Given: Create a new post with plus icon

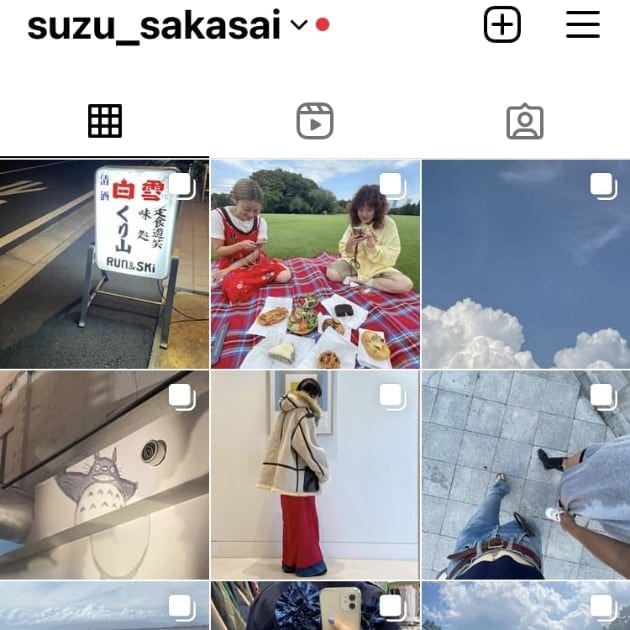Looking at the screenshot, I should (502, 25).
